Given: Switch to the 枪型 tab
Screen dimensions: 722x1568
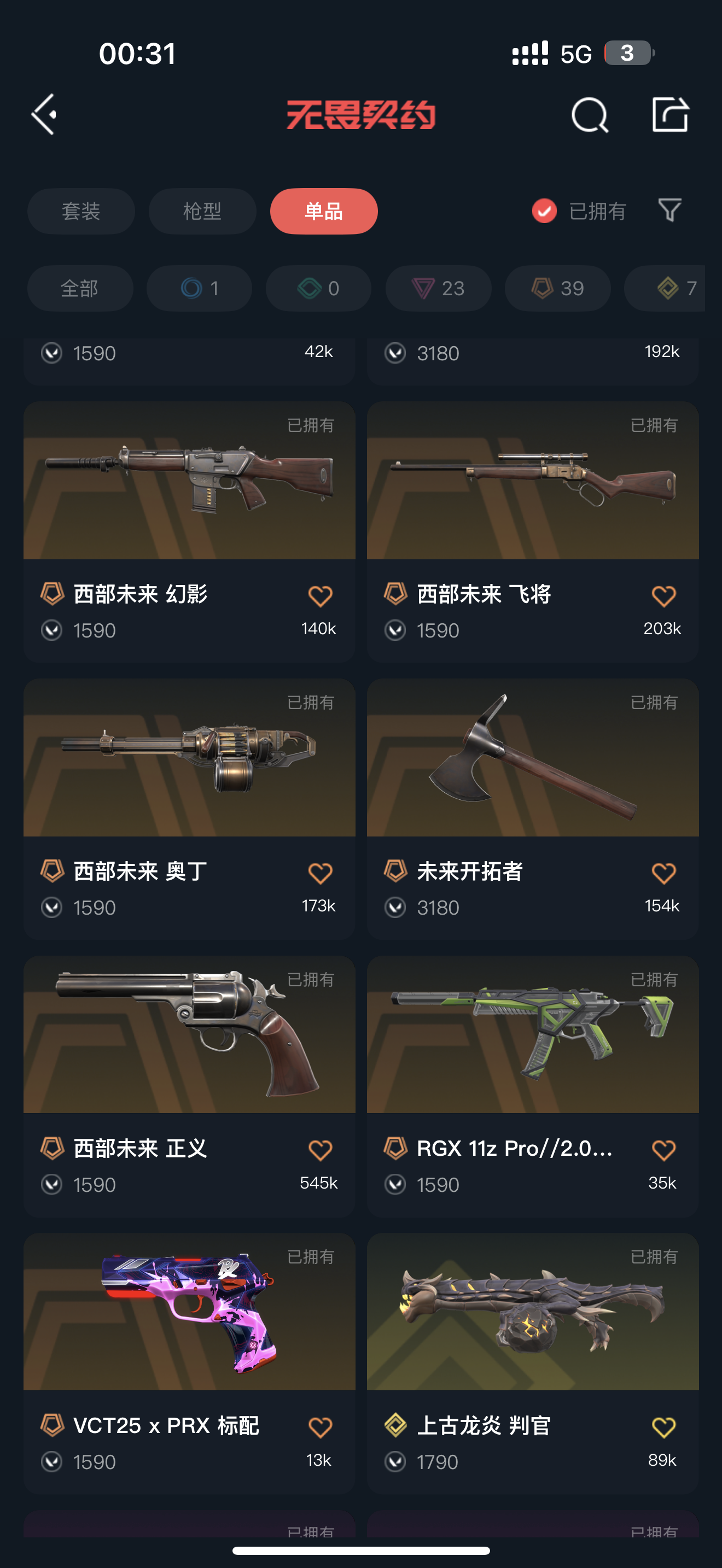Looking at the screenshot, I should point(202,211).
